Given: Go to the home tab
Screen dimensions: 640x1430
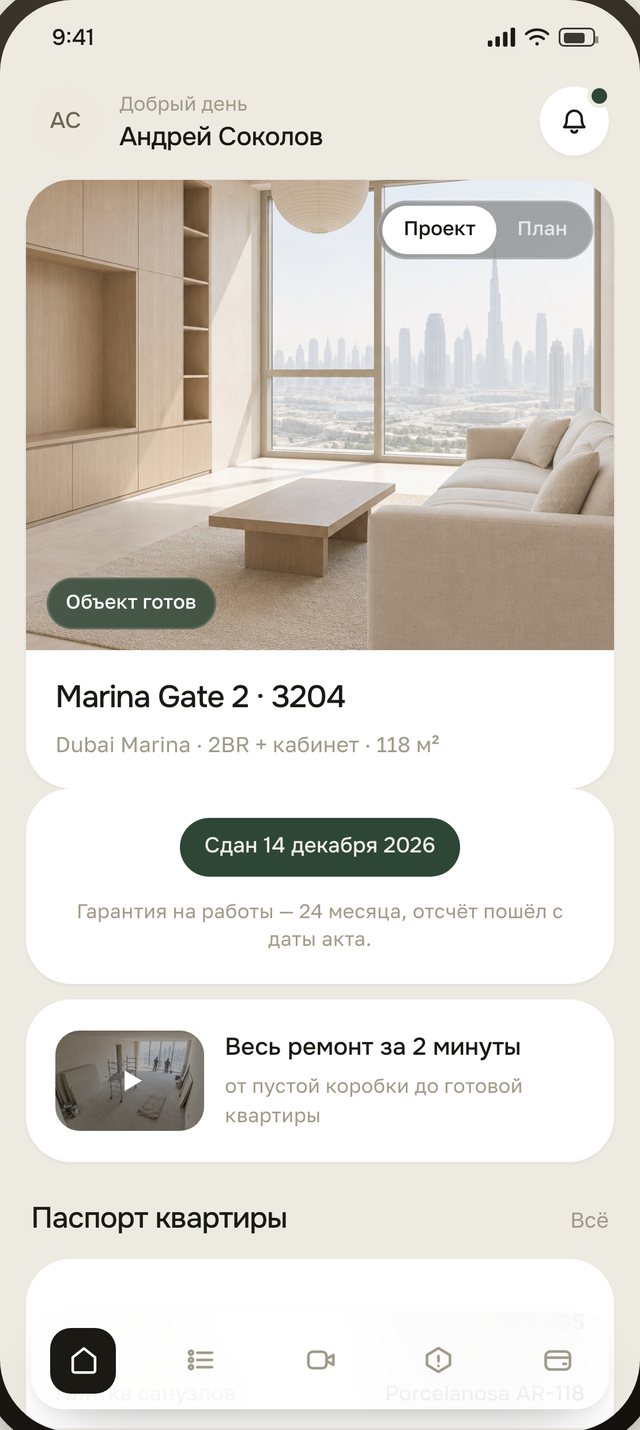Looking at the screenshot, I should pyautogui.click(x=83, y=1361).
